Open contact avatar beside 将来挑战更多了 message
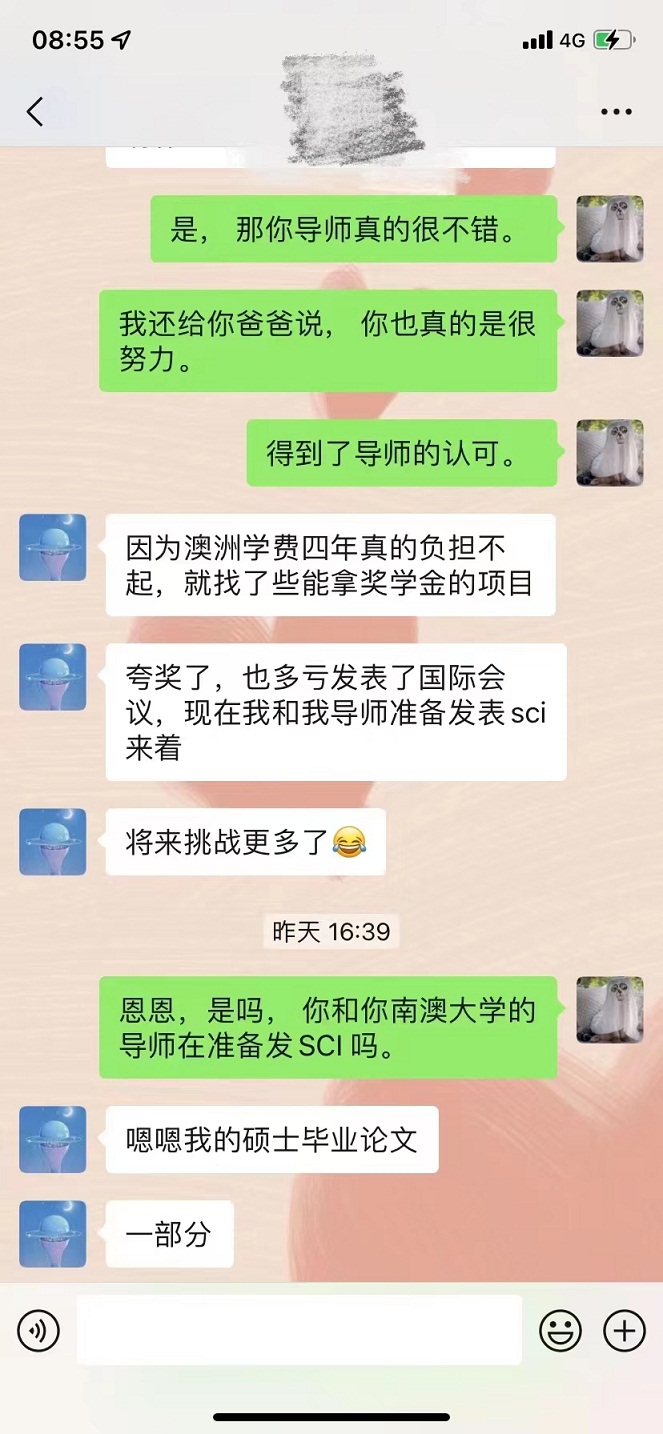 tap(53, 842)
